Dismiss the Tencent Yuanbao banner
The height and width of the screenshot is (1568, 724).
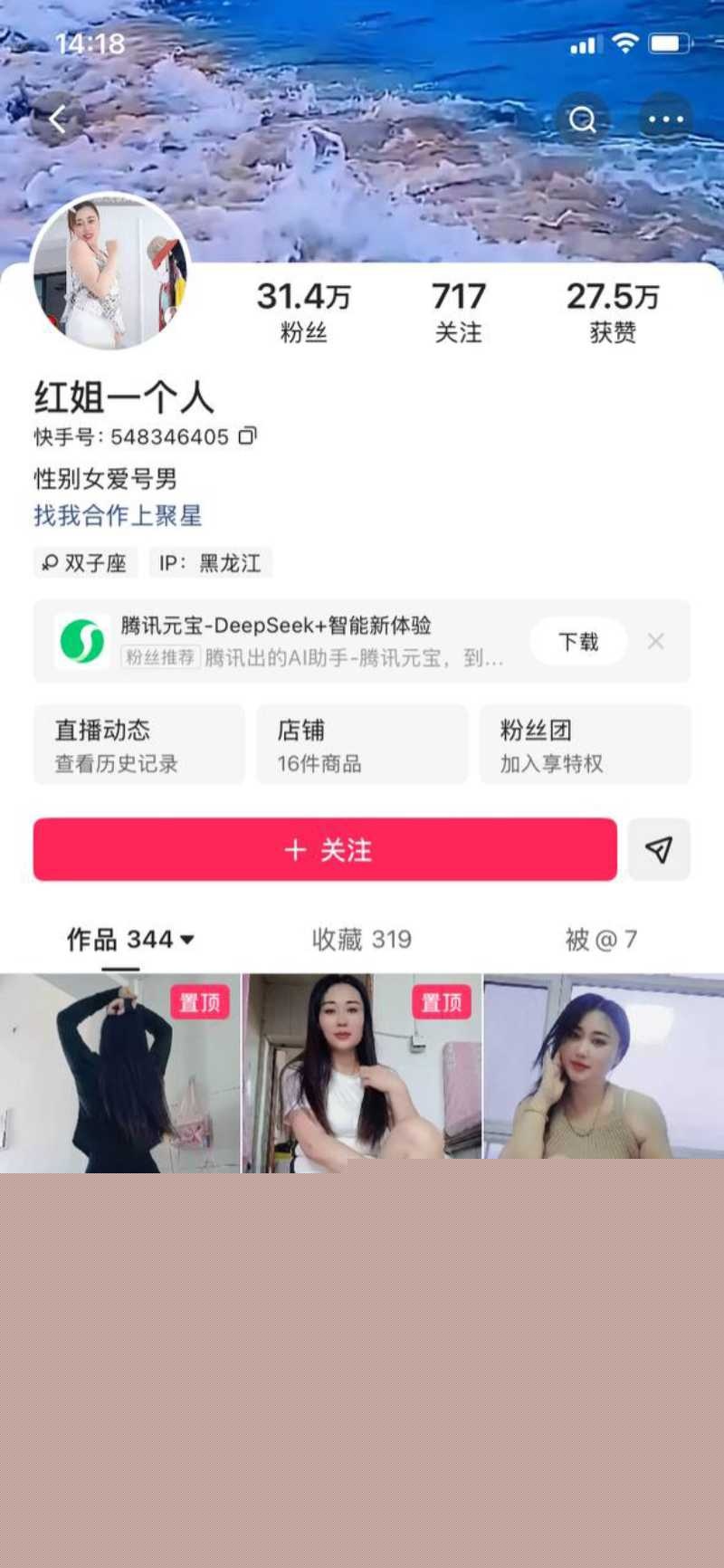655,641
